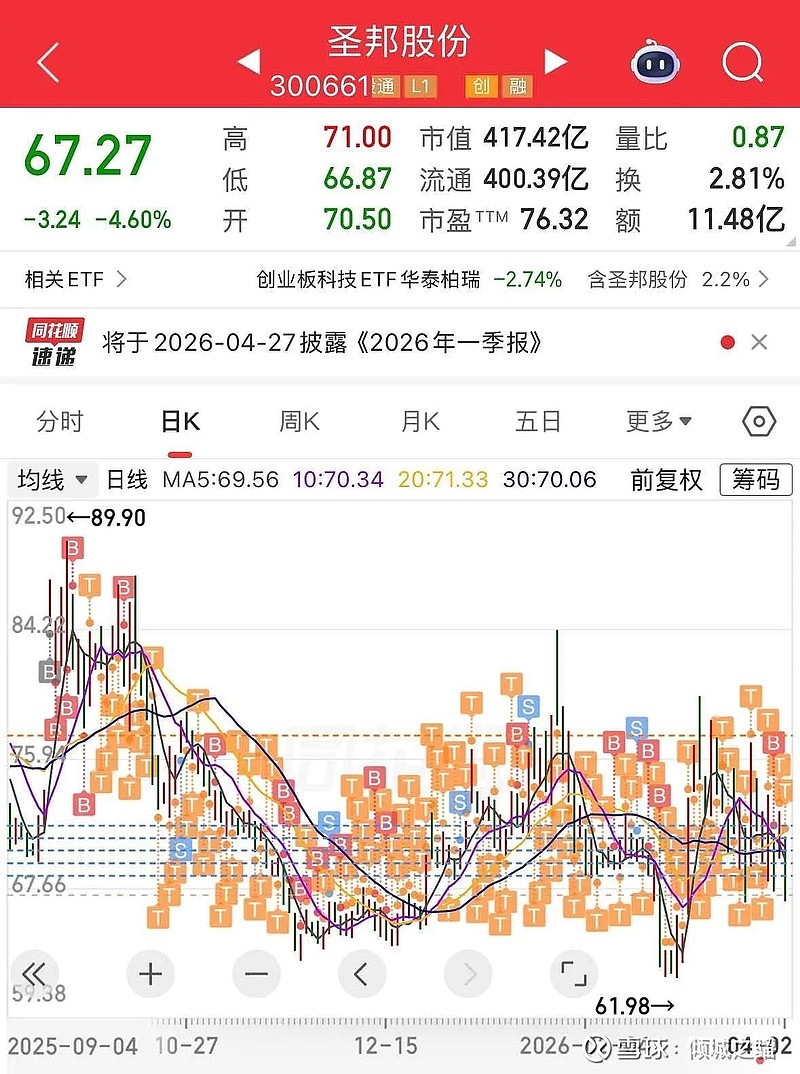Switch to the 分时 chart tab

tap(59, 421)
